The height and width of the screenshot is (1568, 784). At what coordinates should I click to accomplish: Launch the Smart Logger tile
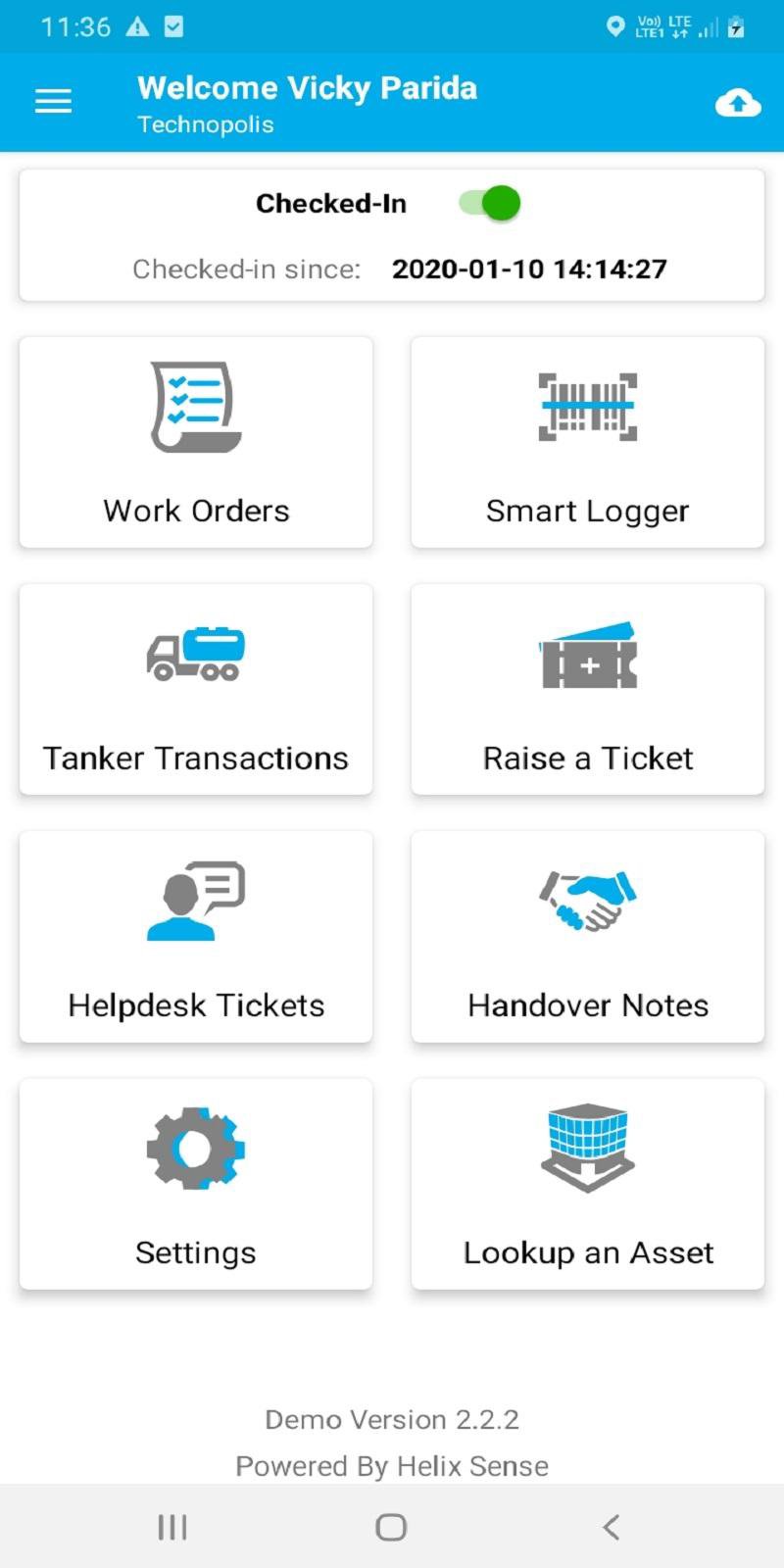tap(588, 442)
